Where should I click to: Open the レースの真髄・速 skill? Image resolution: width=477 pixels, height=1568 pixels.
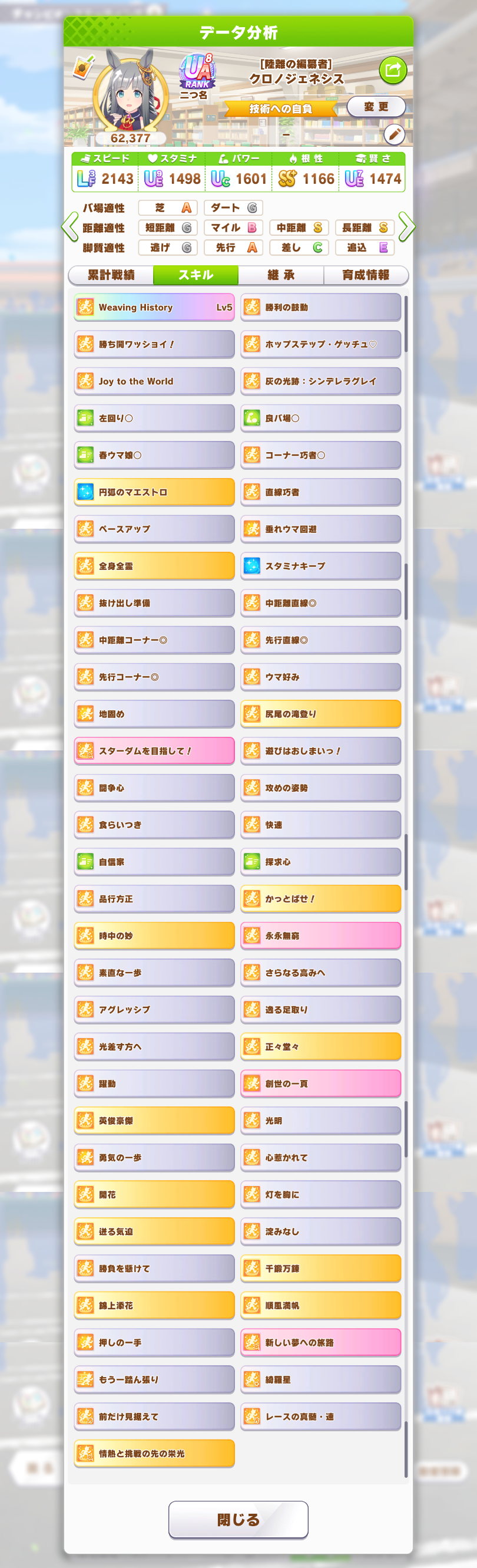(x=320, y=1416)
